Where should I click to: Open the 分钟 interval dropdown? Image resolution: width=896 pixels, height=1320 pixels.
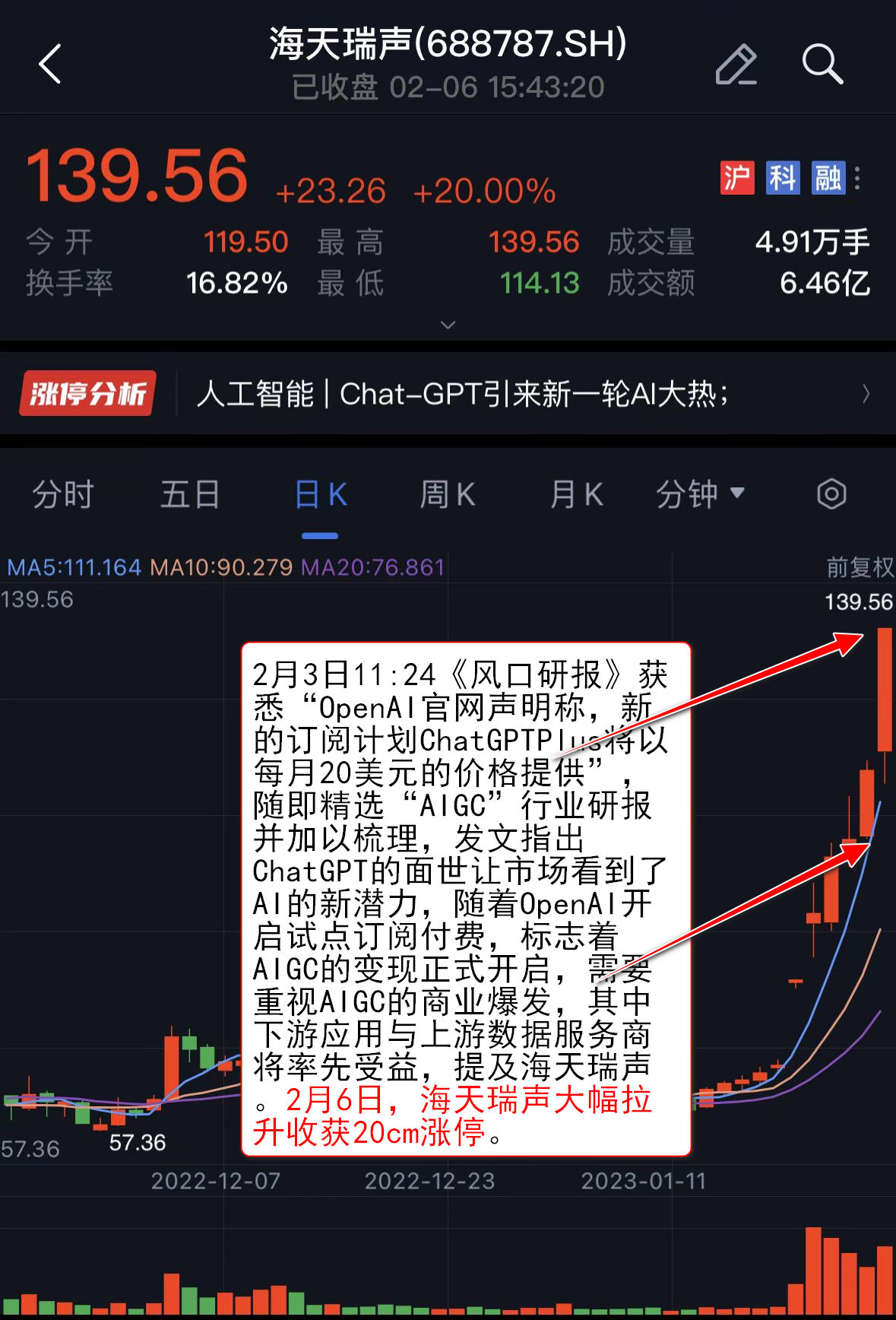coord(699,495)
